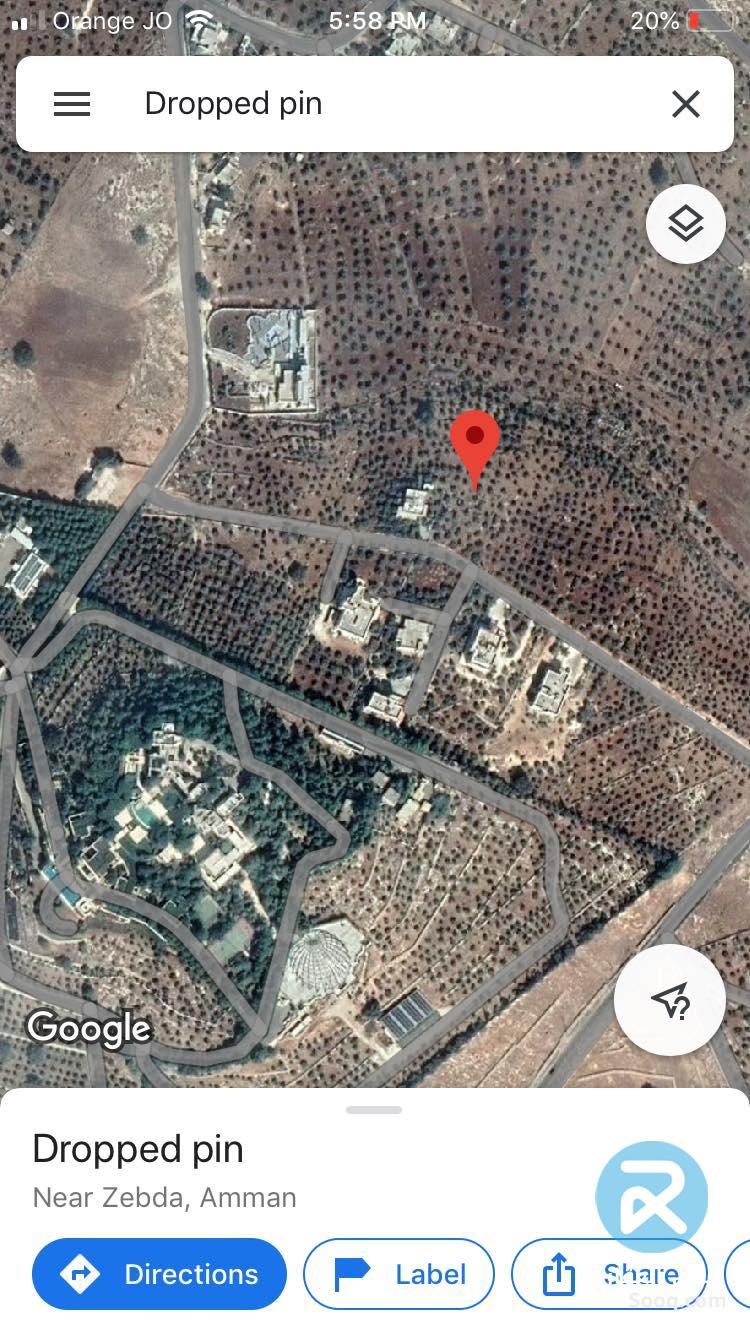Expand the place sheet handle
Screen dimensions: 750x1334
(x=374, y=1110)
